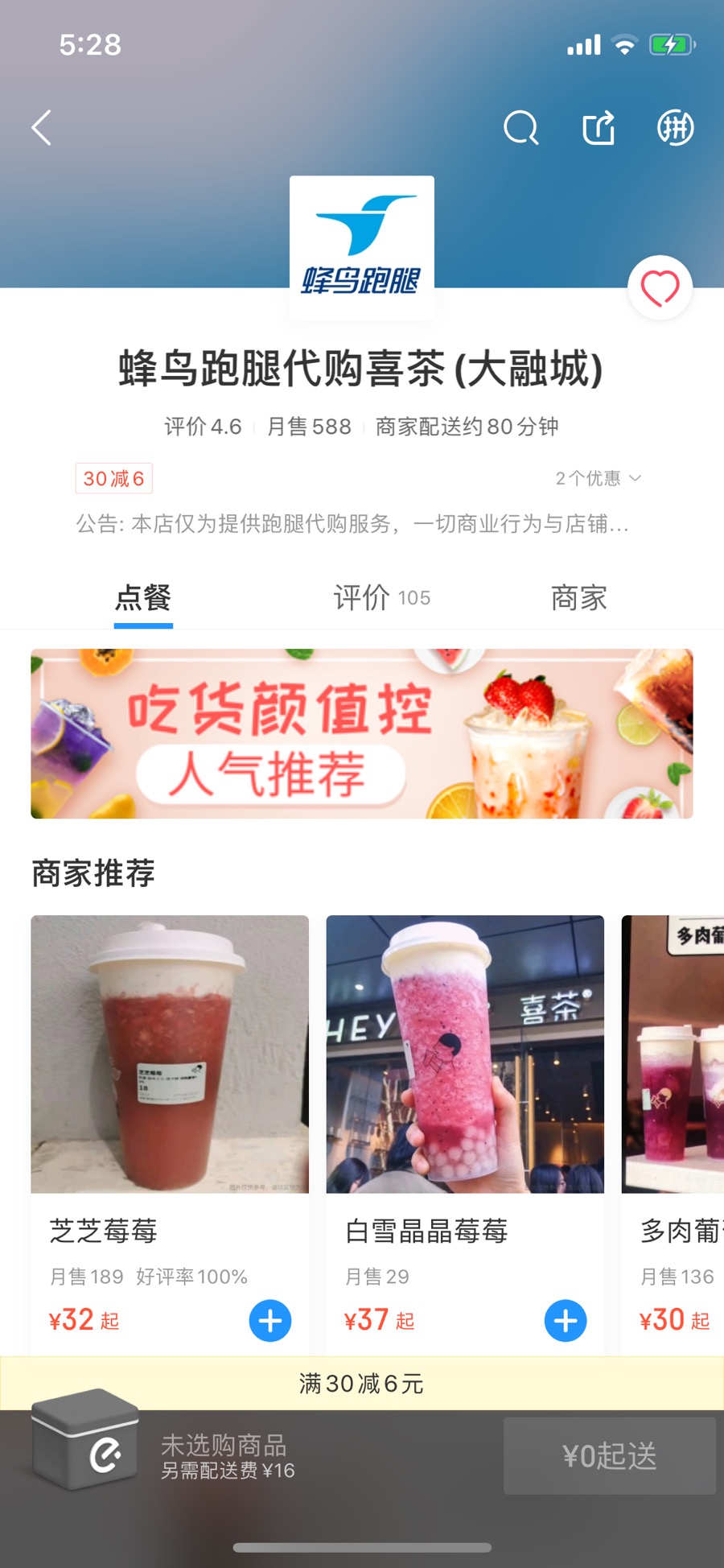Open the 白雪晶晶莓莓 product card
724x1568 pixels.
point(465,1054)
